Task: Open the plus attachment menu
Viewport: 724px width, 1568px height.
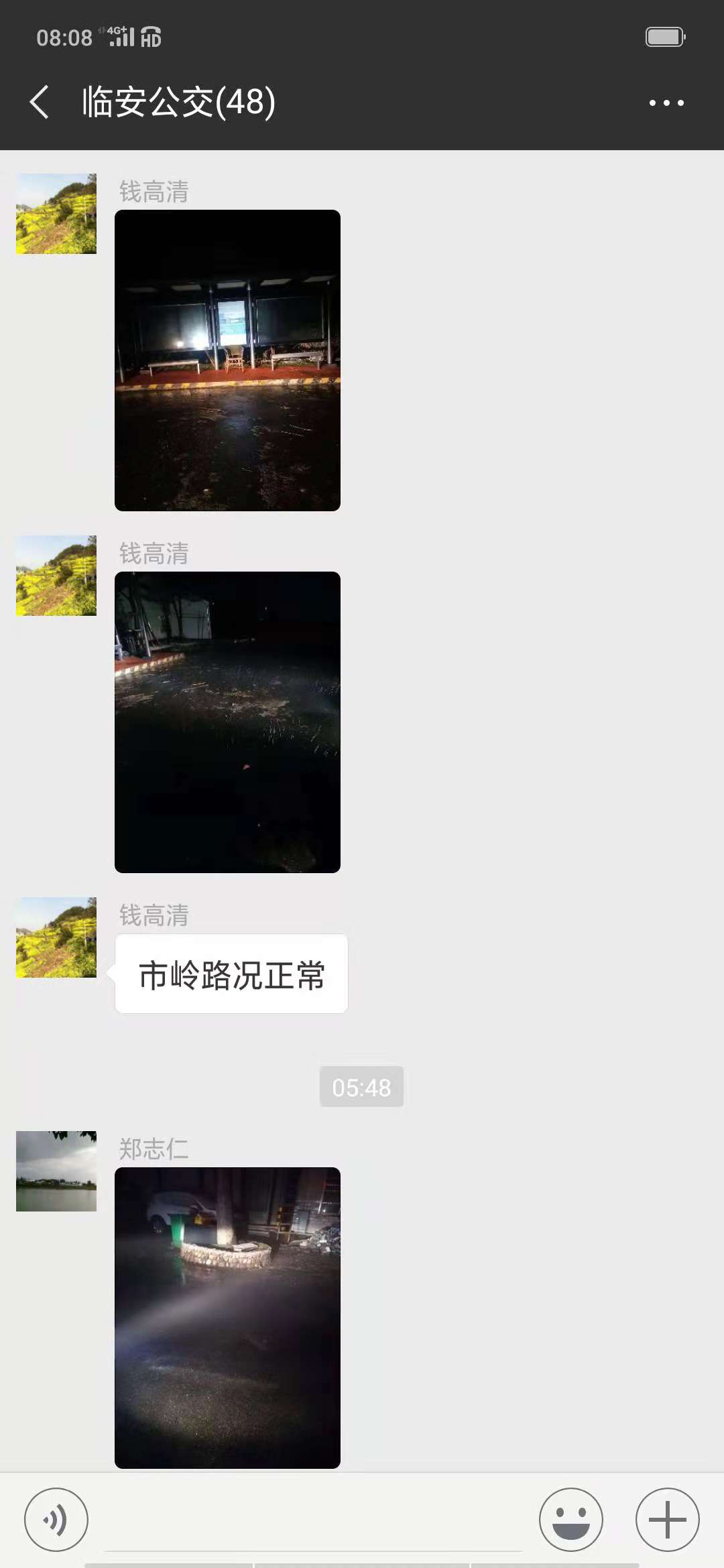Action: pyautogui.click(x=668, y=1520)
